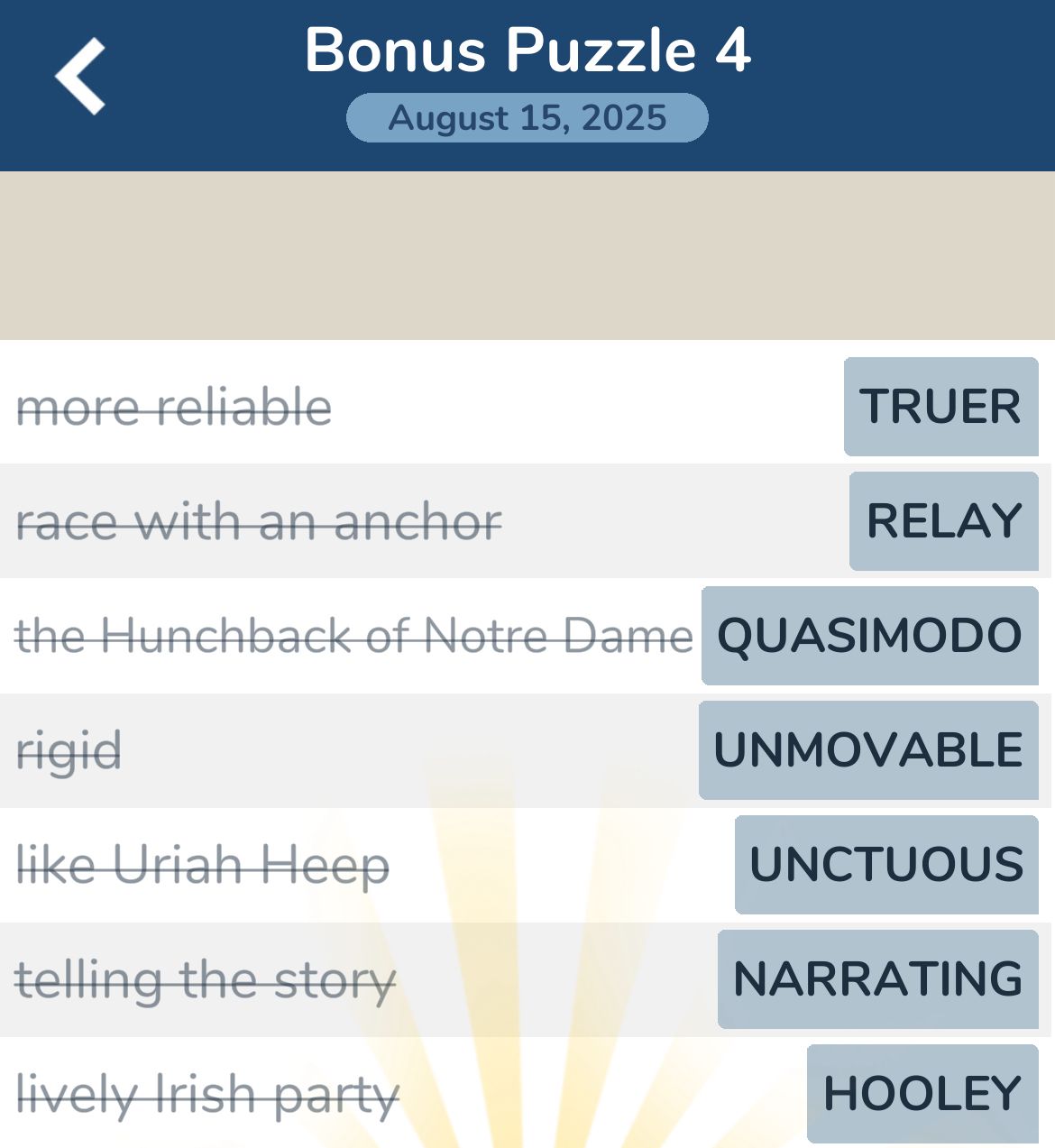Tap the HOOLEY answer chip
This screenshot has height=1148, width=1055.
922,1094
